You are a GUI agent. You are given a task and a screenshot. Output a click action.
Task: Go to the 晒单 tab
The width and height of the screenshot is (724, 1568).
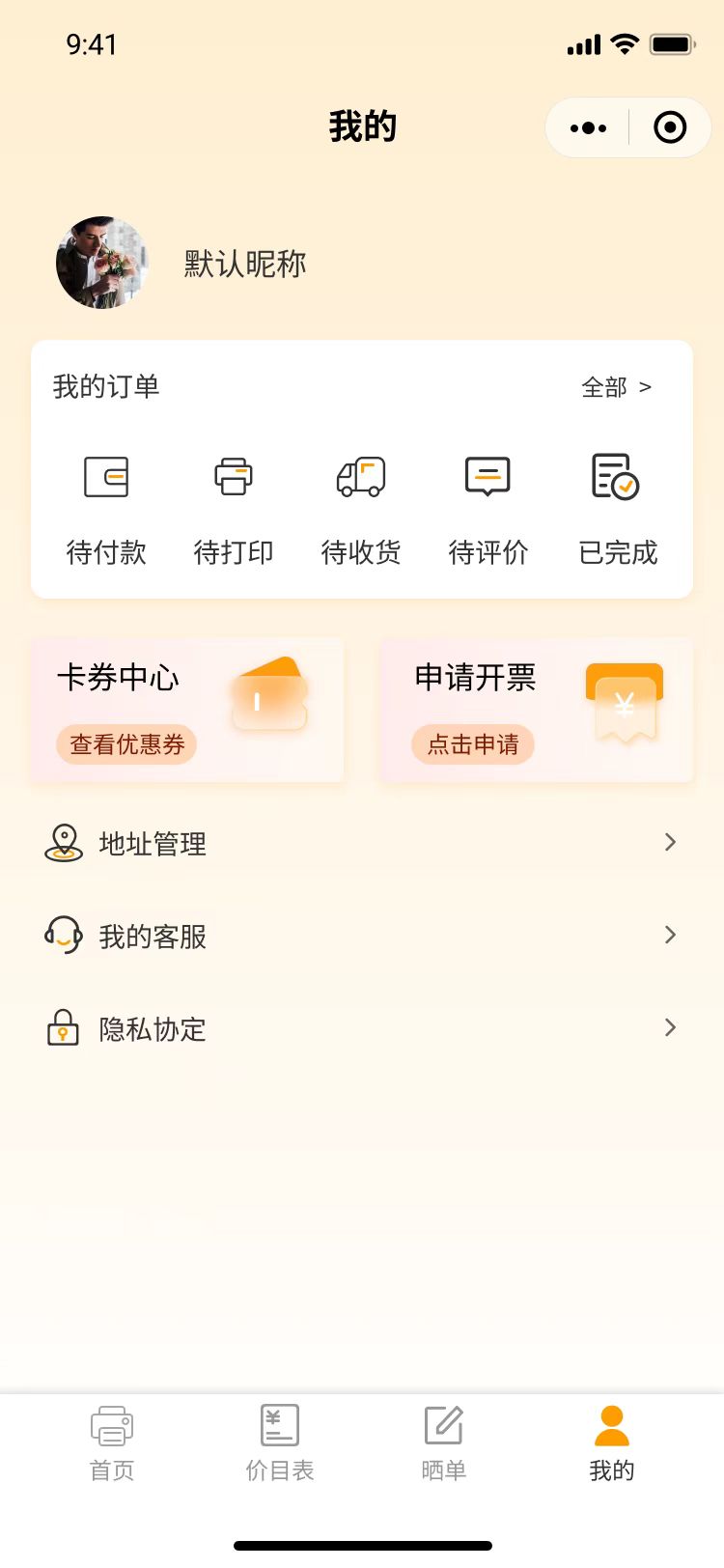click(444, 1442)
